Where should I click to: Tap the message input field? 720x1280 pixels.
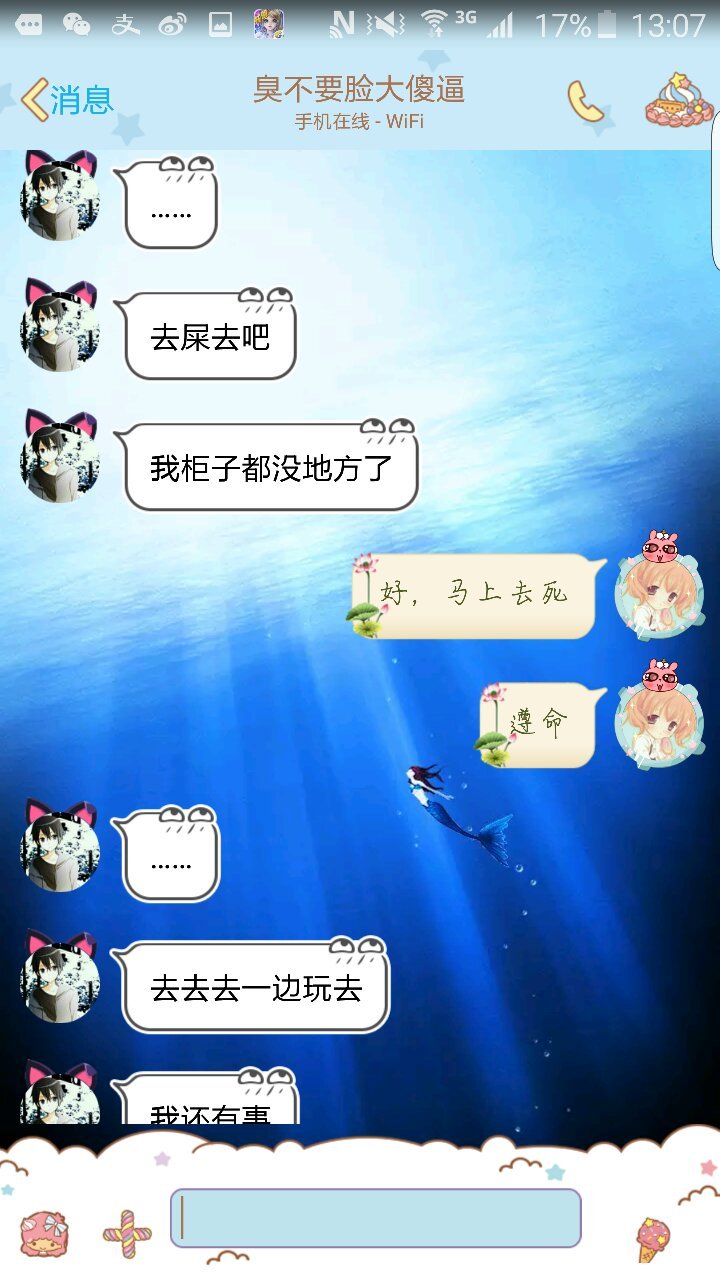(x=376, y=1217)
